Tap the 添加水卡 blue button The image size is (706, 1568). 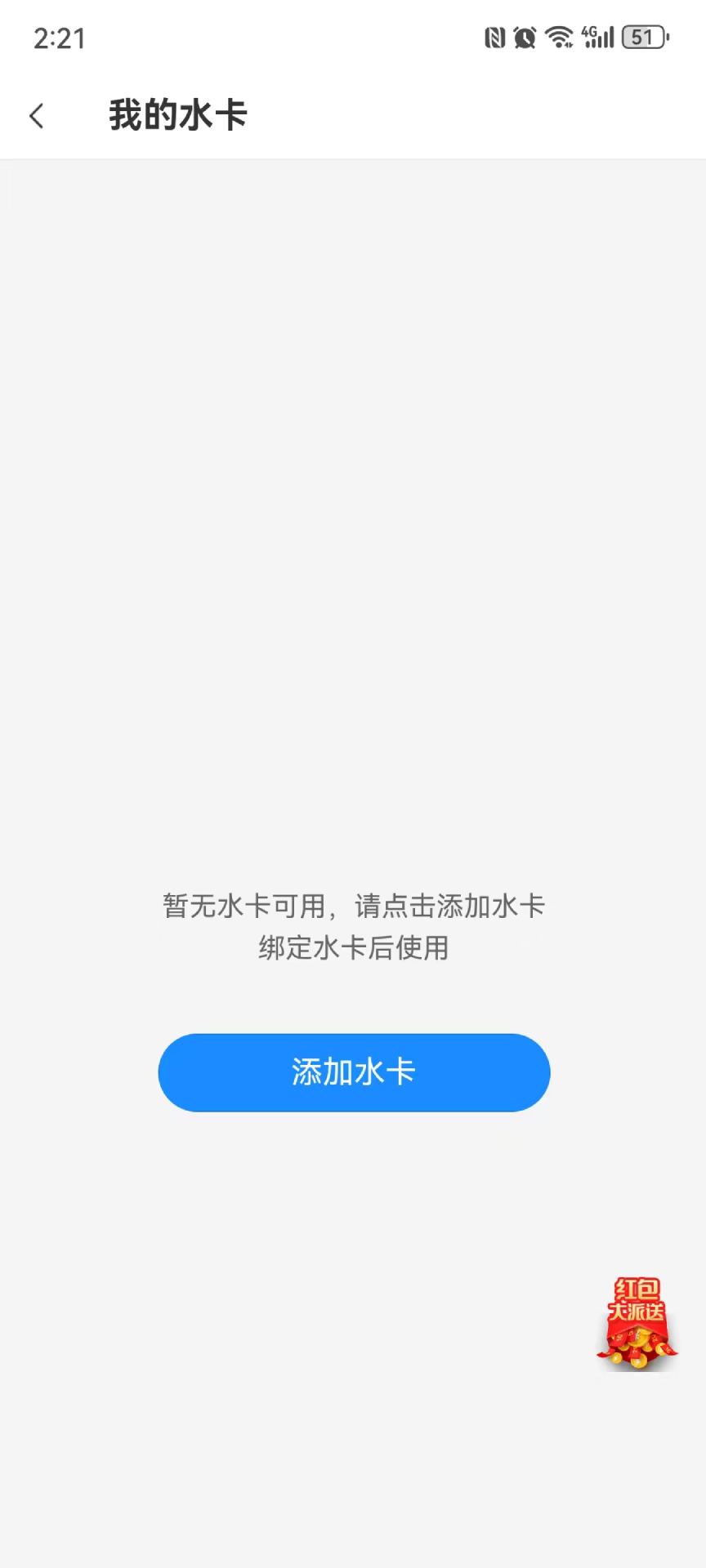[353, 1072]
